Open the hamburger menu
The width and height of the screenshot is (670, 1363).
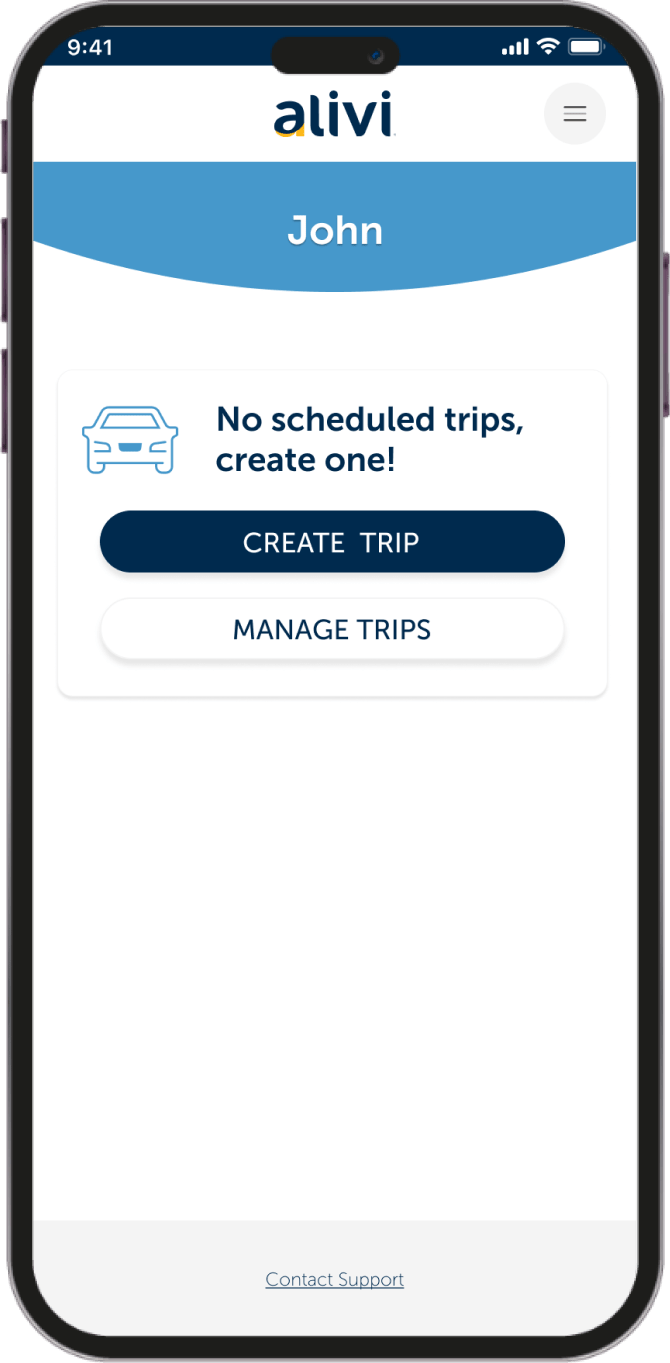tap(574, 114)
